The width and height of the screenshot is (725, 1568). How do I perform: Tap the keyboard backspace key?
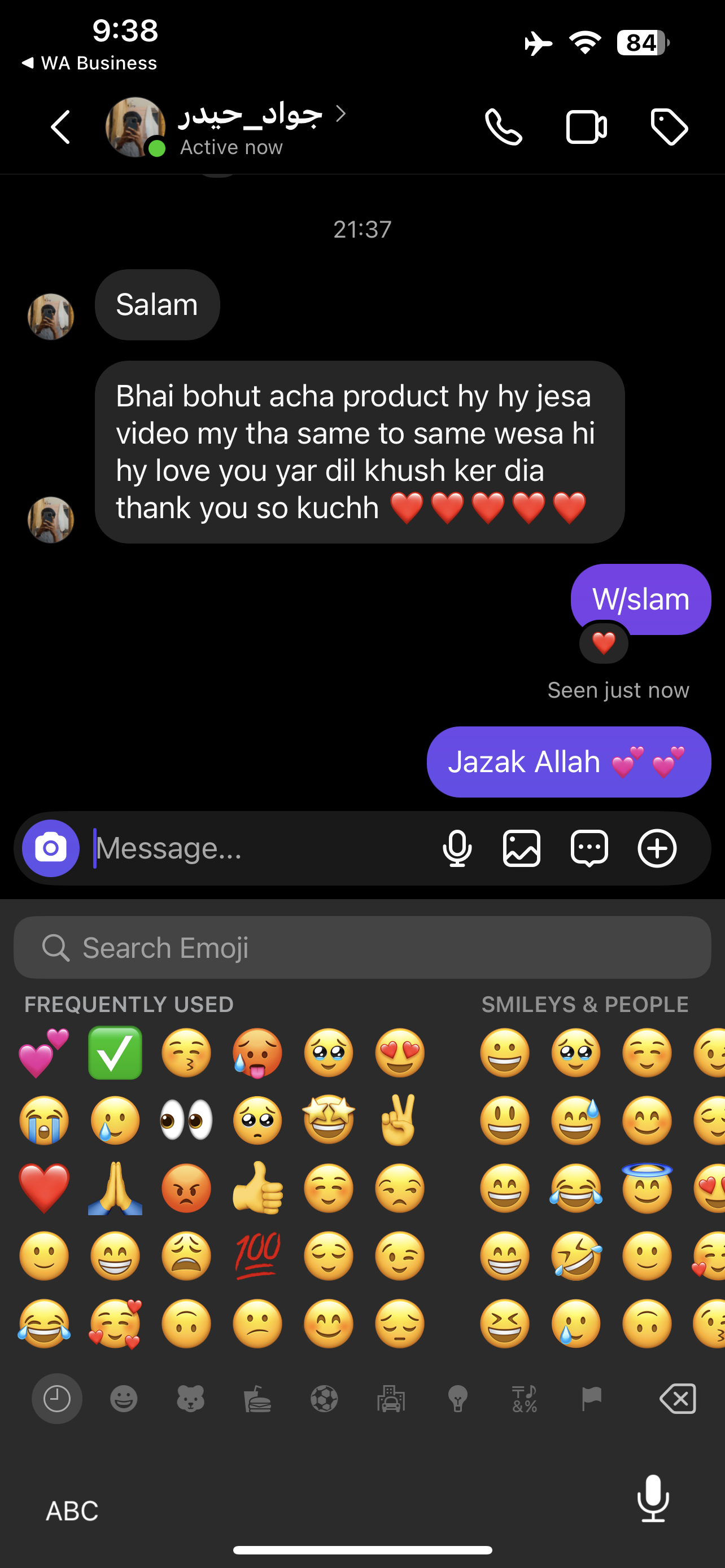[678, 1398]
